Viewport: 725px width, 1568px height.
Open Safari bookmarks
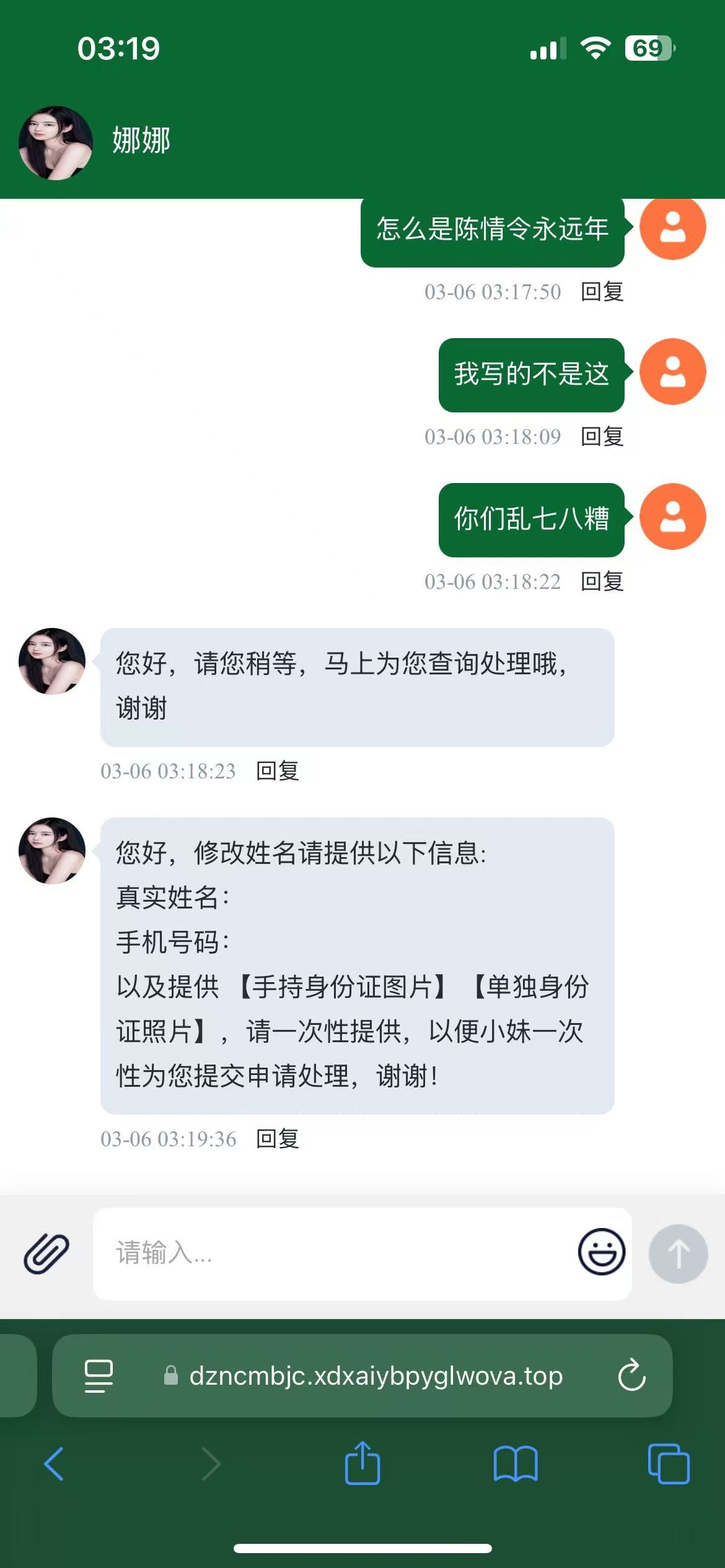(516, 1464)
